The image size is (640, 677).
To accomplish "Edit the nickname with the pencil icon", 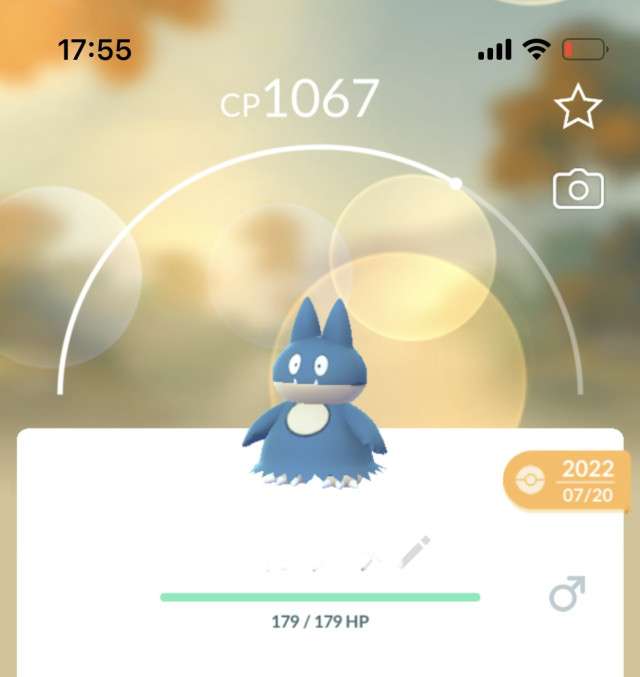I will [x=413, y=552].
